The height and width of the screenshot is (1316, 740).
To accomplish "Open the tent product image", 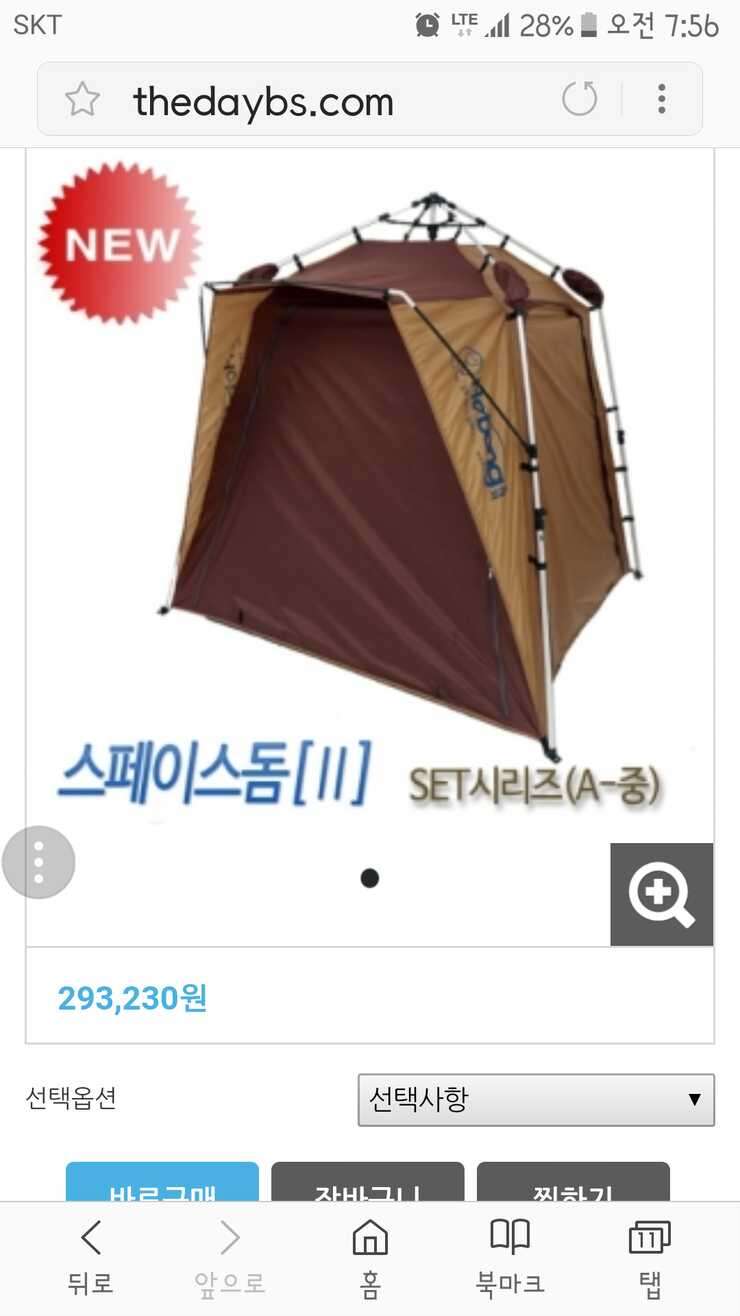I will 370,480.
